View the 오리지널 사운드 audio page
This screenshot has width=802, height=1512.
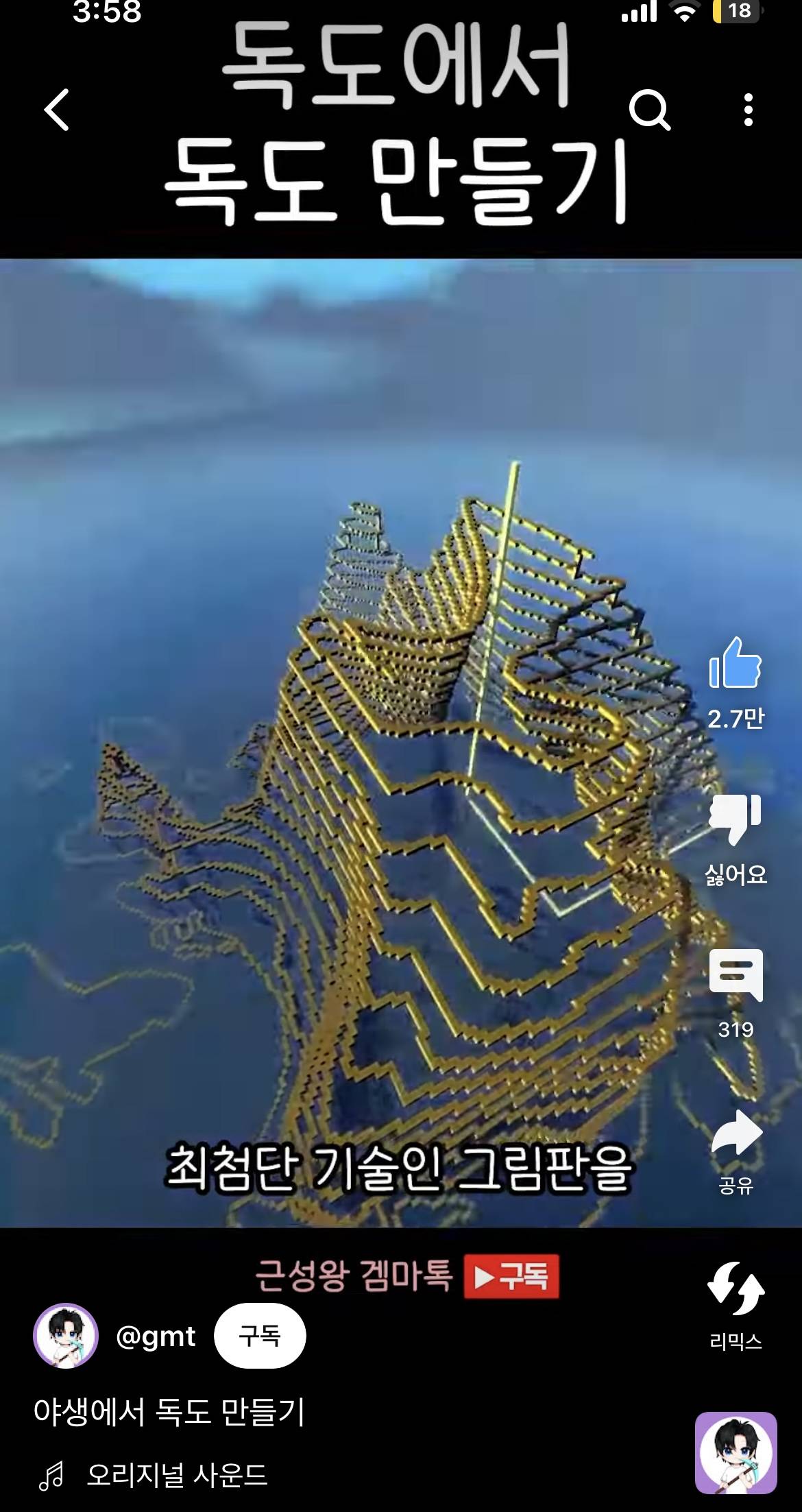click(176, 1475)
